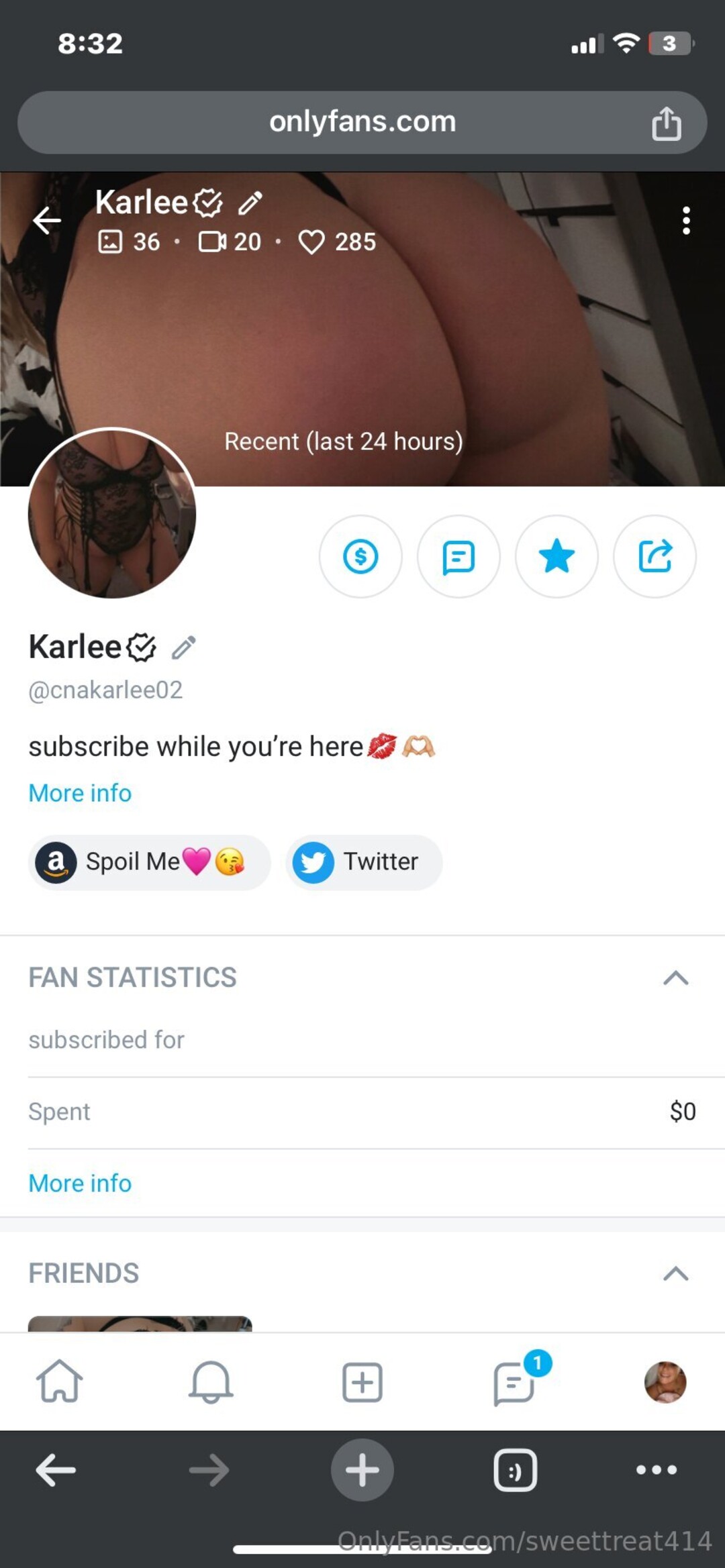Open the three-dot overflow menu
The height and width of the screenshot is (1568, 725).
[685, 220]
